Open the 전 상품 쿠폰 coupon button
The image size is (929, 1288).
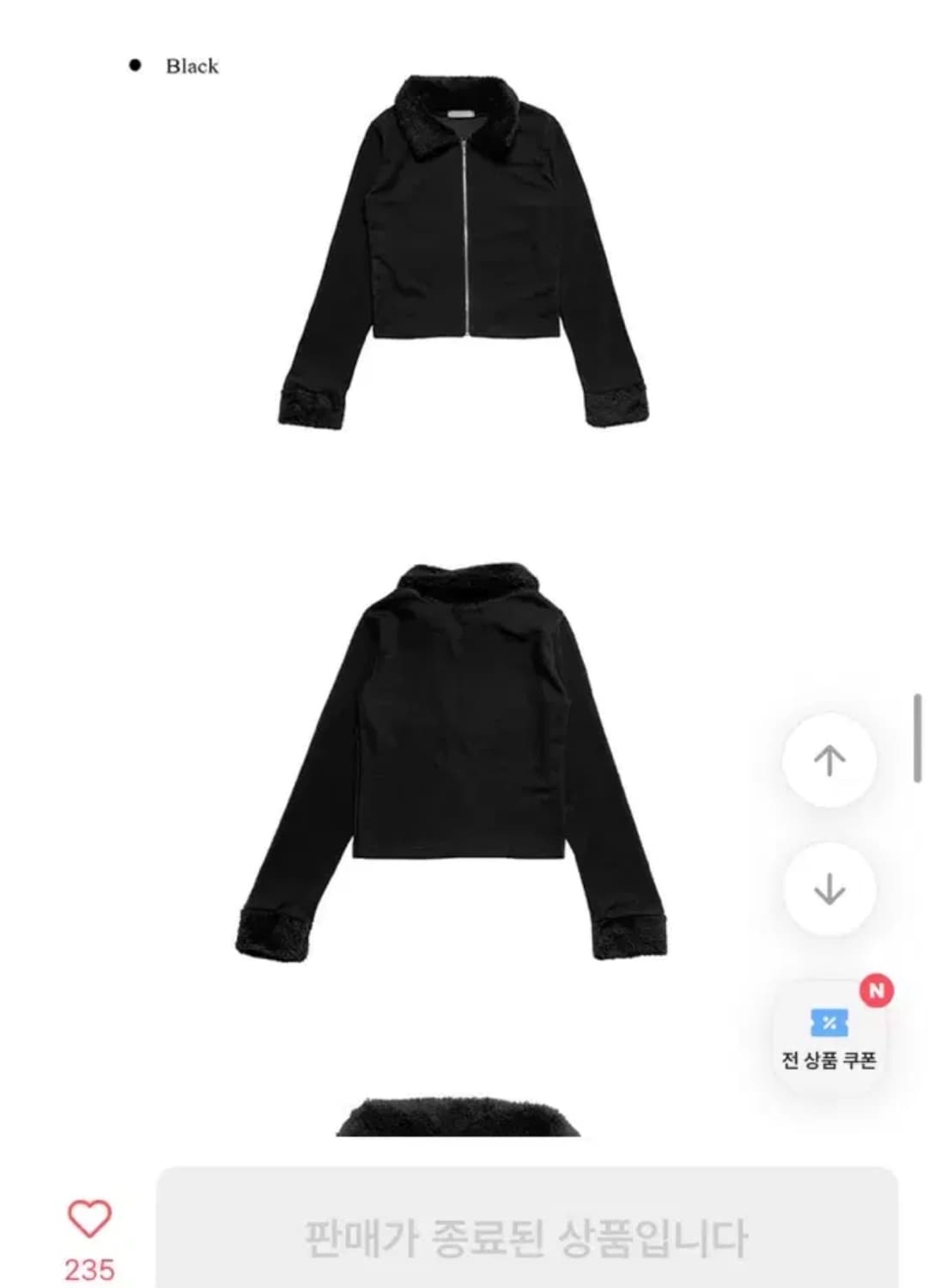click(x=829, y=1036)
